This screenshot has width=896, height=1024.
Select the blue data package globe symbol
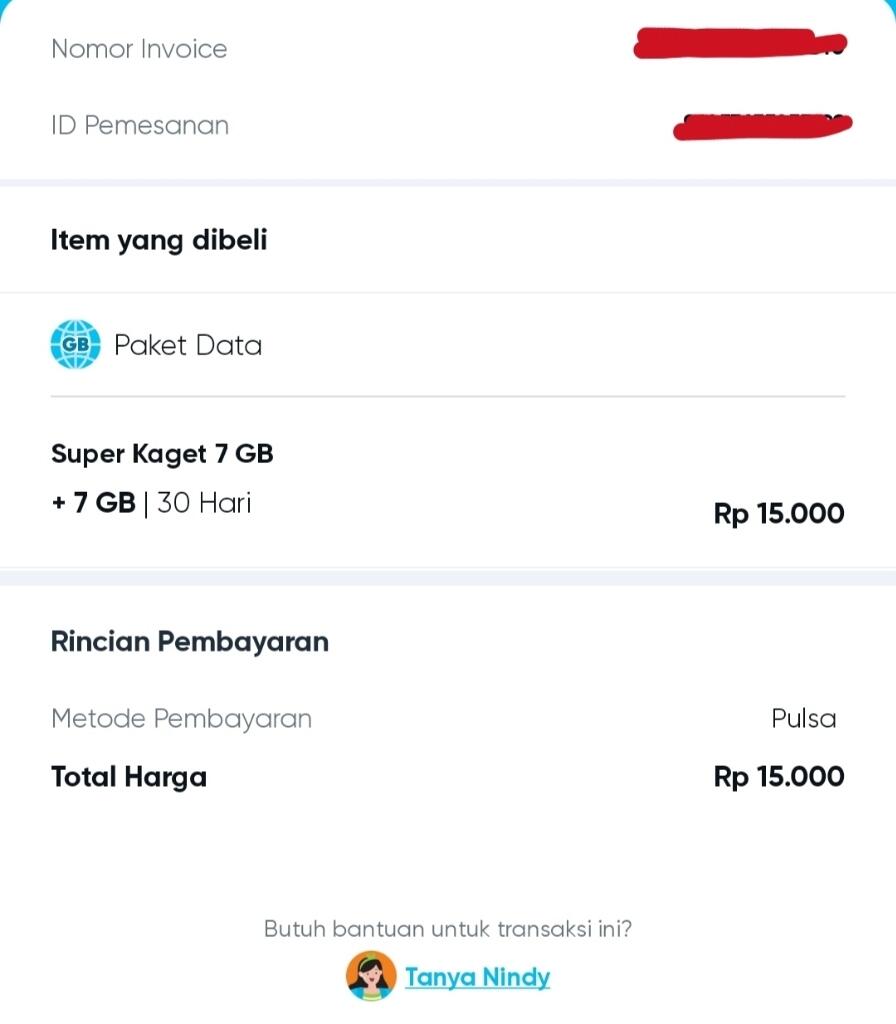(x=74, y=344)
